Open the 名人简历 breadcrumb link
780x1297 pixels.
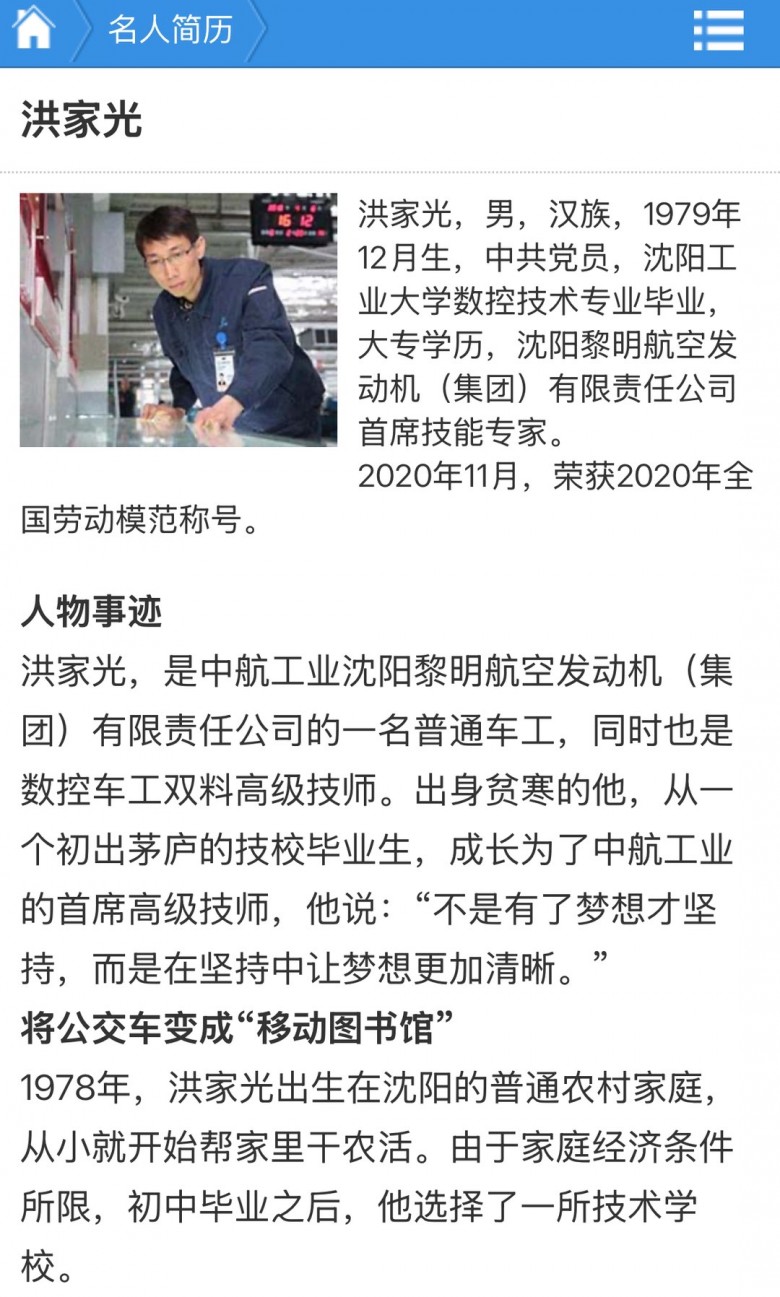point(170,30)
